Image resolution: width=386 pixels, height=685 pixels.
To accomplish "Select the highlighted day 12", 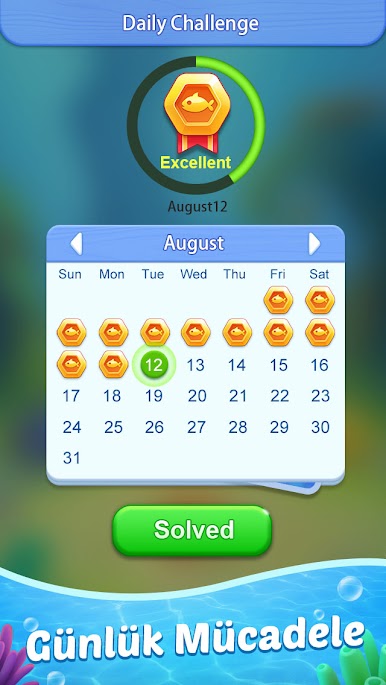I will click(154, 365).
